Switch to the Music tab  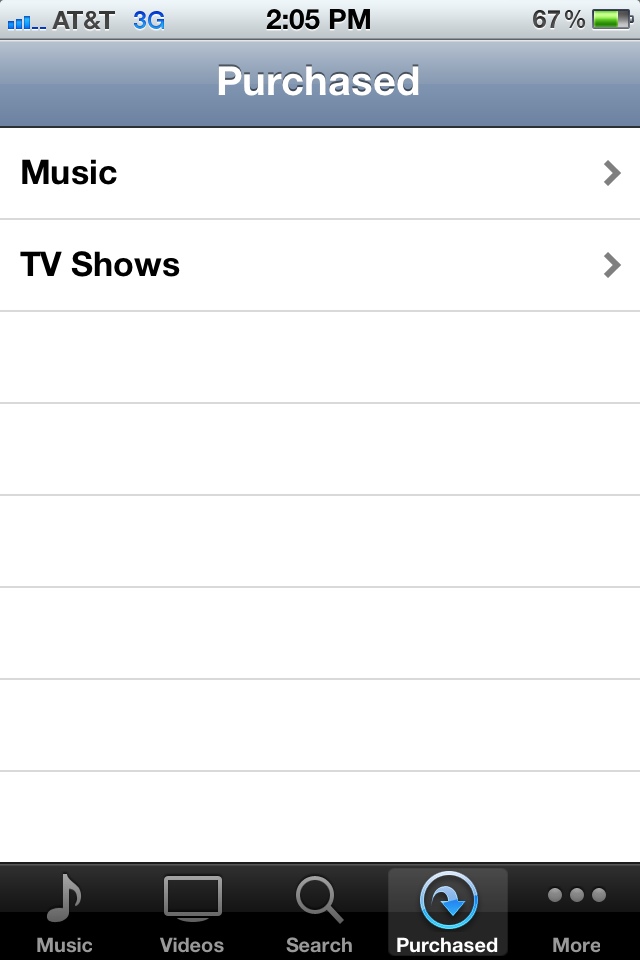(x=64, y=912)
